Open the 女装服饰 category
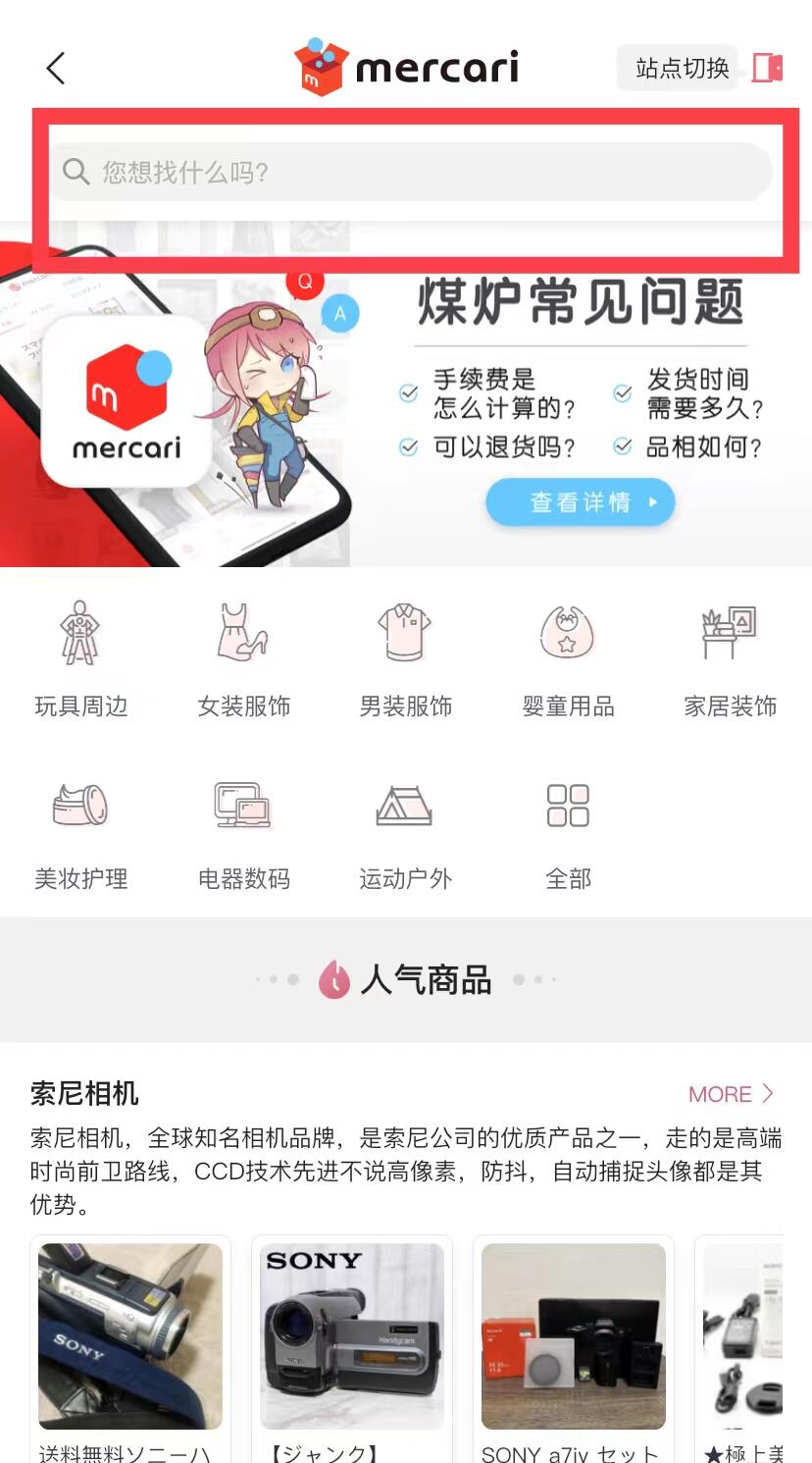Image resolution: width=812 pixels, height=1463 pixels. click(x=244, y=659)
